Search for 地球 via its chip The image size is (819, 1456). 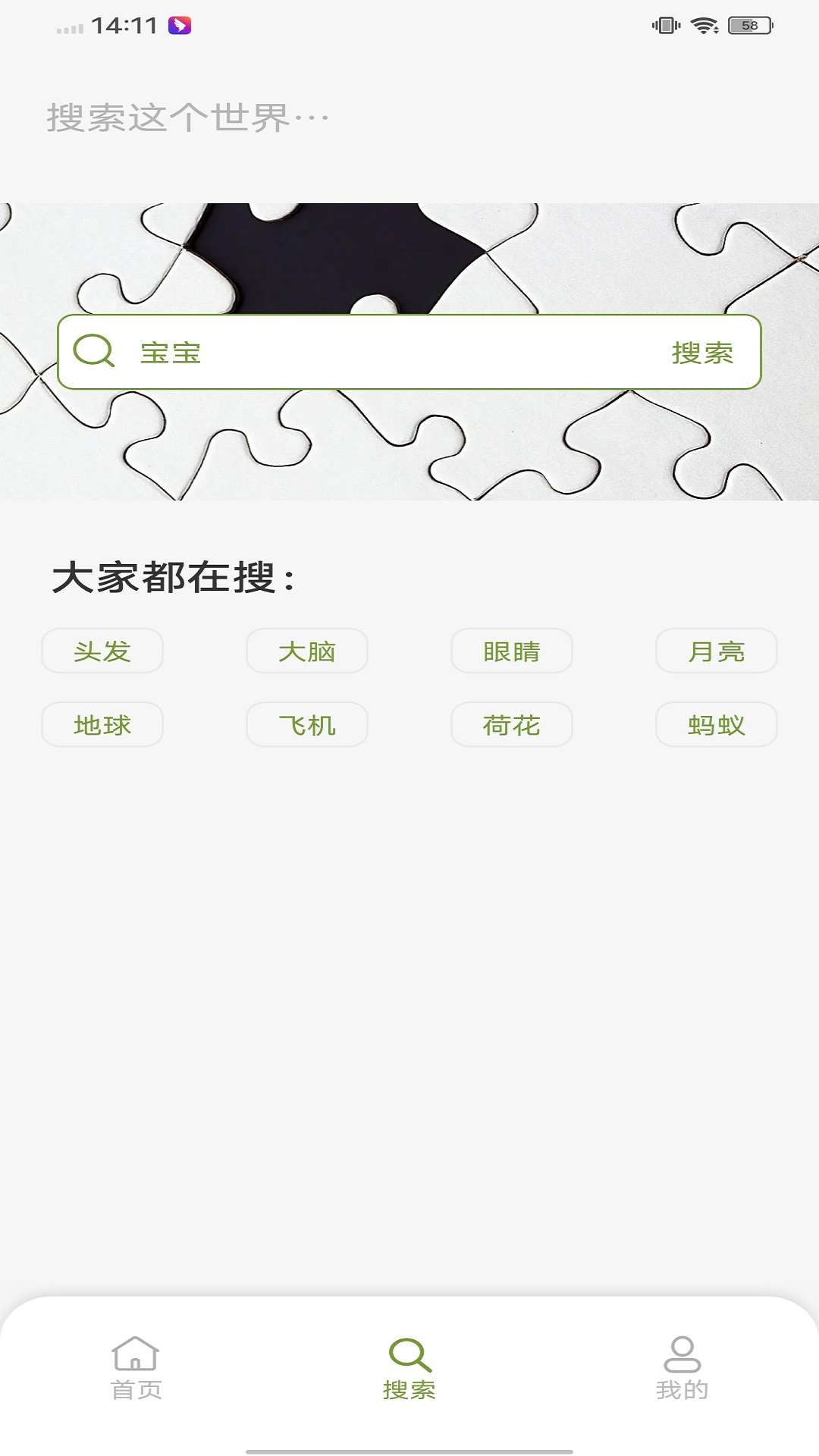[102, 725]
